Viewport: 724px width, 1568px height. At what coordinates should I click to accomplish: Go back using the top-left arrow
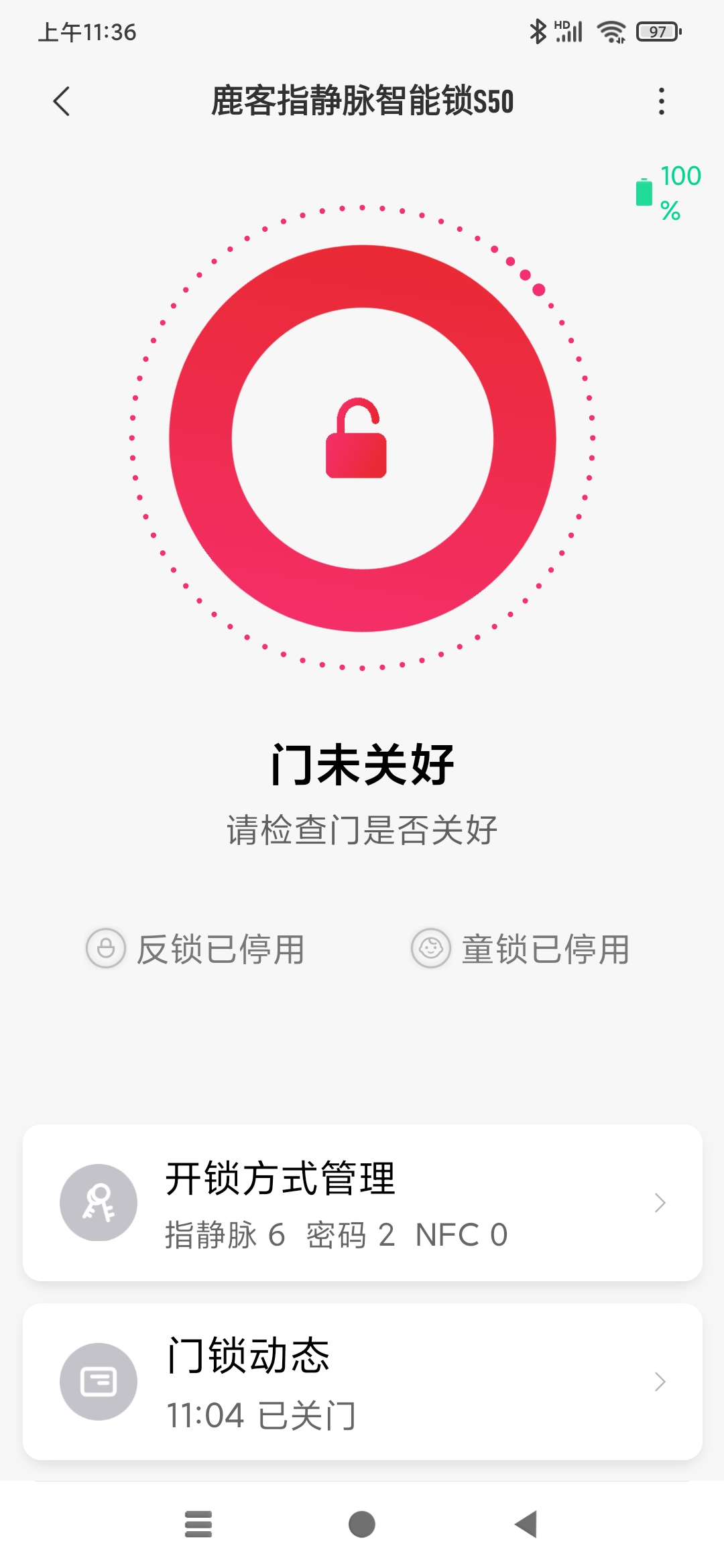tap(62, 101)
